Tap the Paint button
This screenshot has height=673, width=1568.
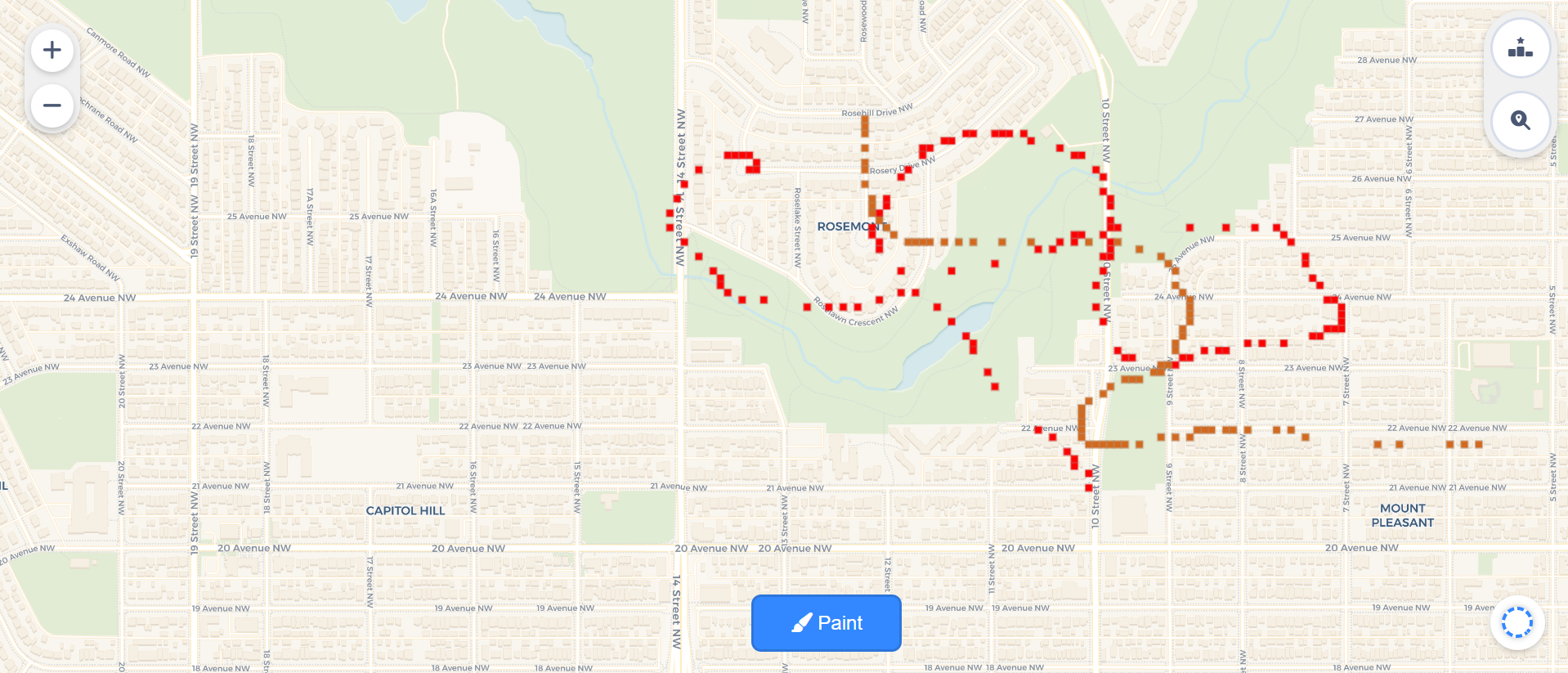click(x=826, y=623)
